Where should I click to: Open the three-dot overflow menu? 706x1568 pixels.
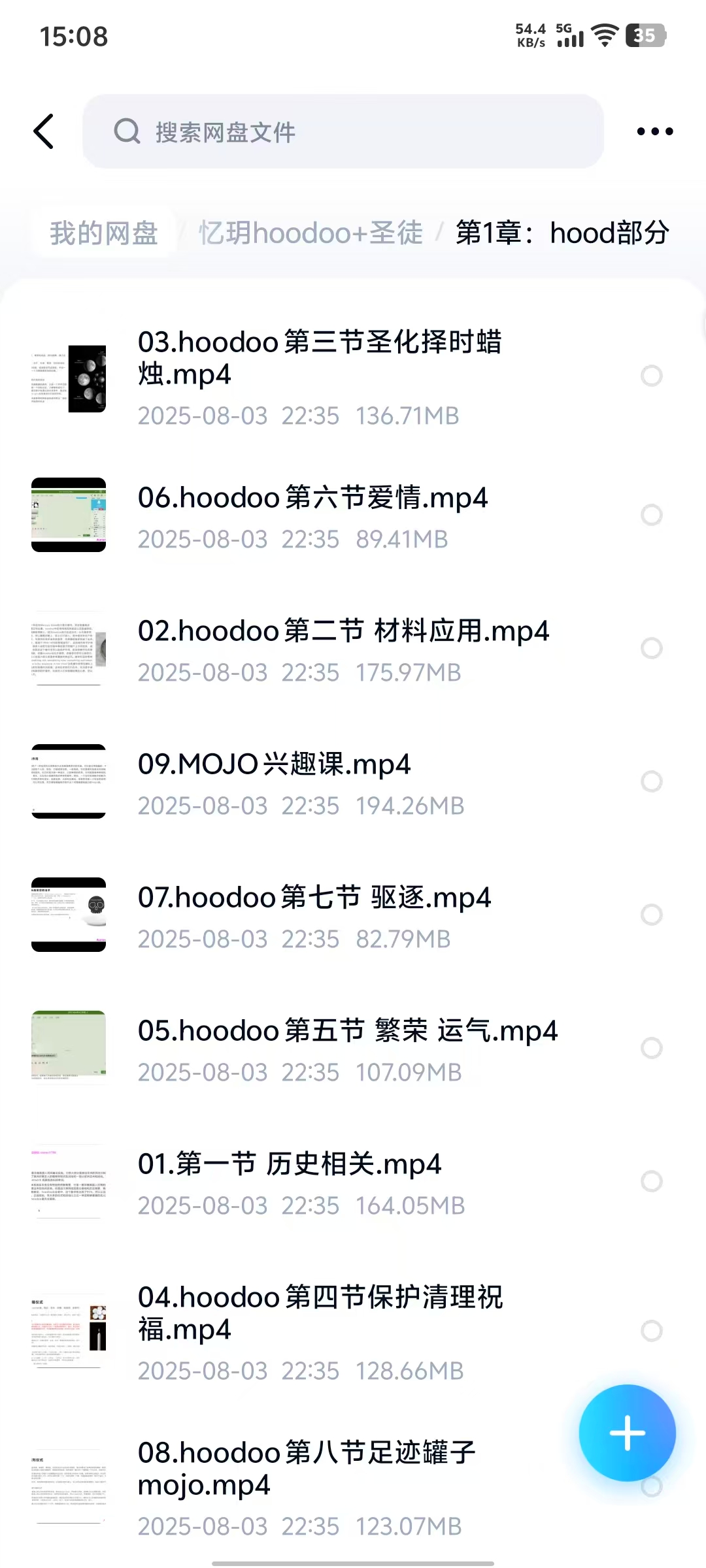coord(654,131)
